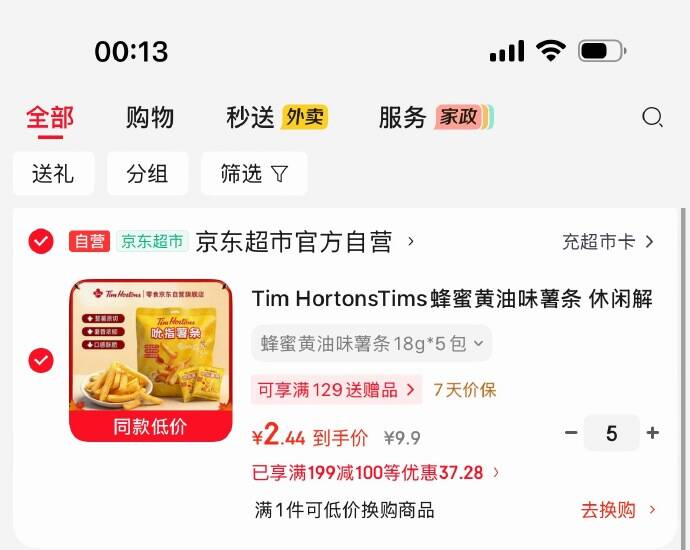690x550 pixels.
Task: Decrease the 薯条 quantity by one
Action: [571, 433]
